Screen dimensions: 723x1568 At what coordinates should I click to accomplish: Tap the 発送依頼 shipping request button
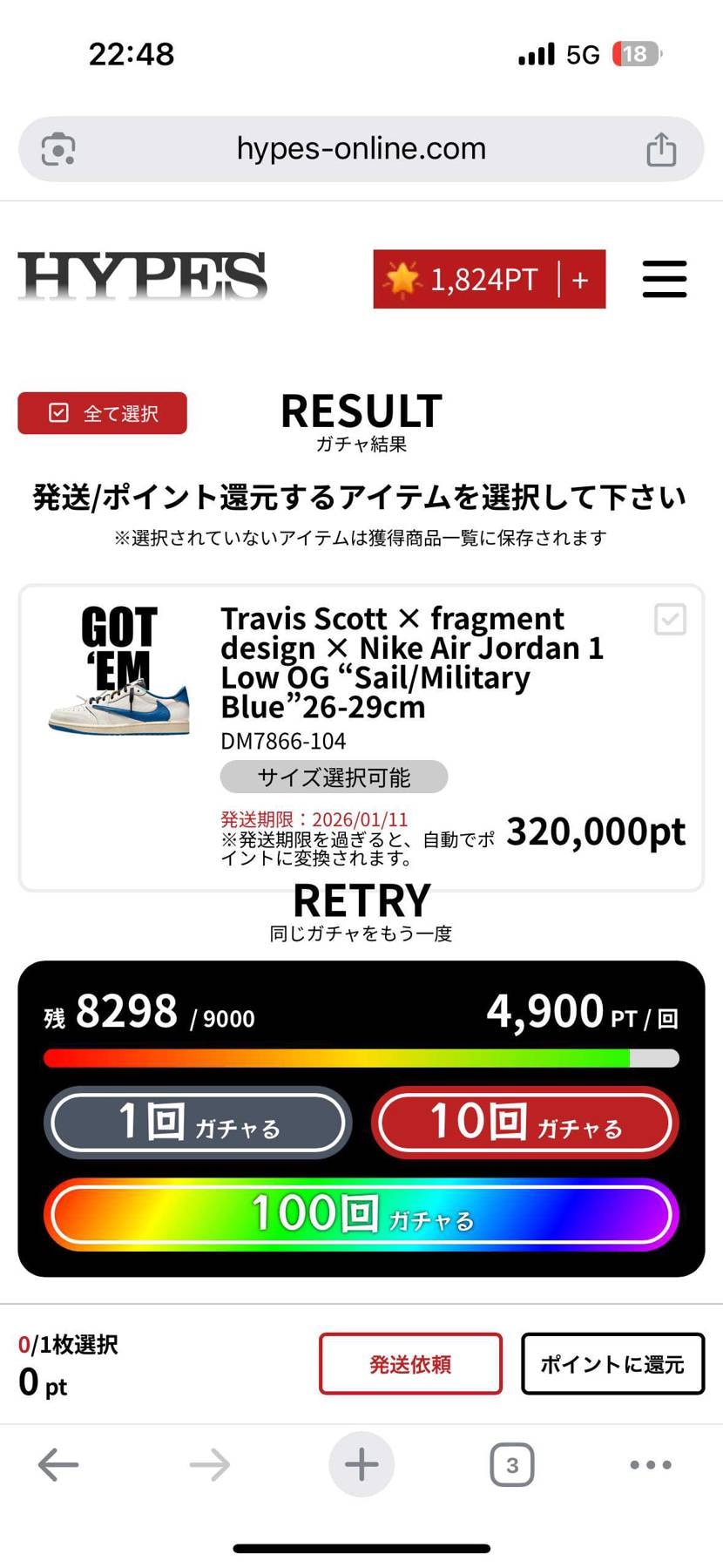[x=410, y=1363]
